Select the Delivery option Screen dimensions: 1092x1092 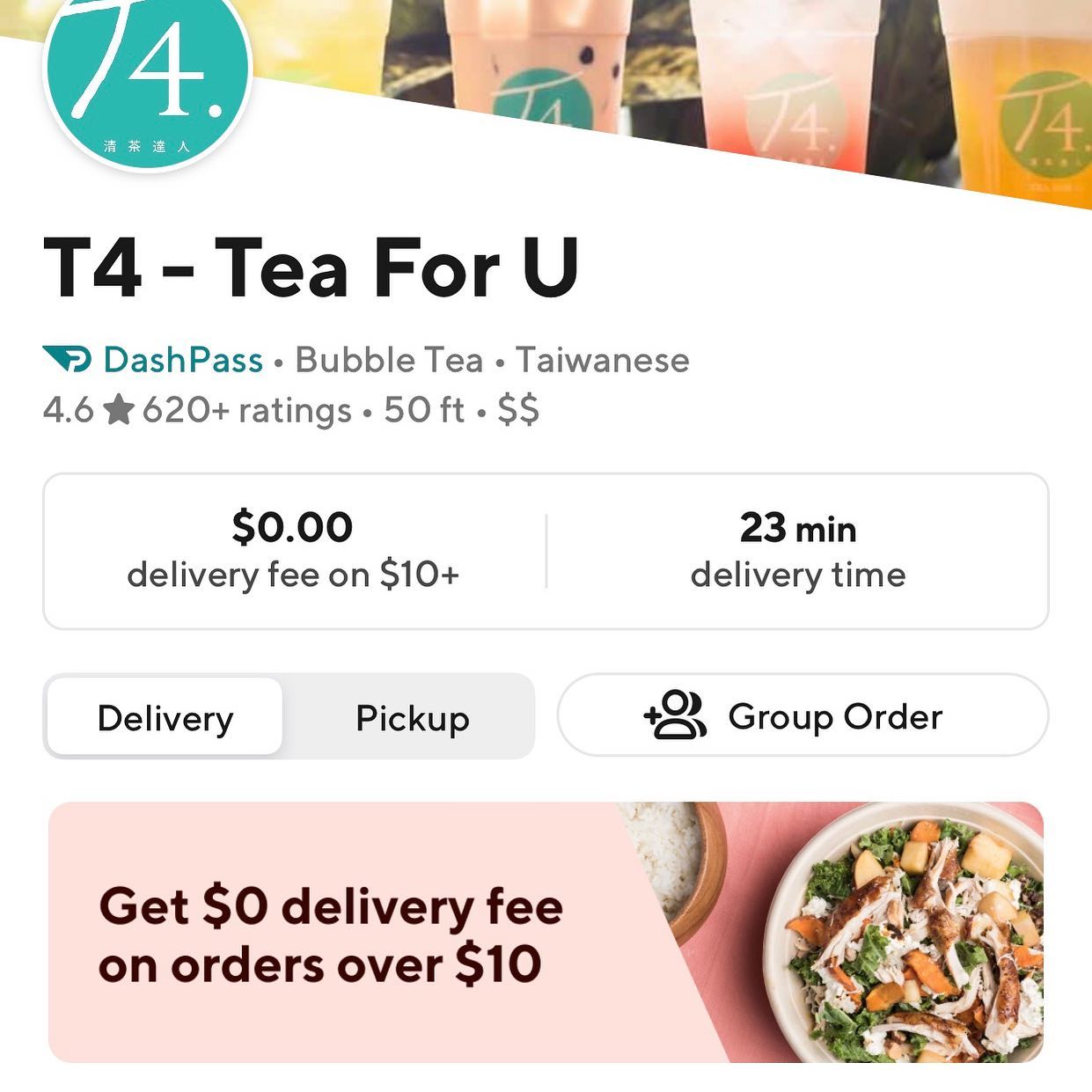pos(165,718)
